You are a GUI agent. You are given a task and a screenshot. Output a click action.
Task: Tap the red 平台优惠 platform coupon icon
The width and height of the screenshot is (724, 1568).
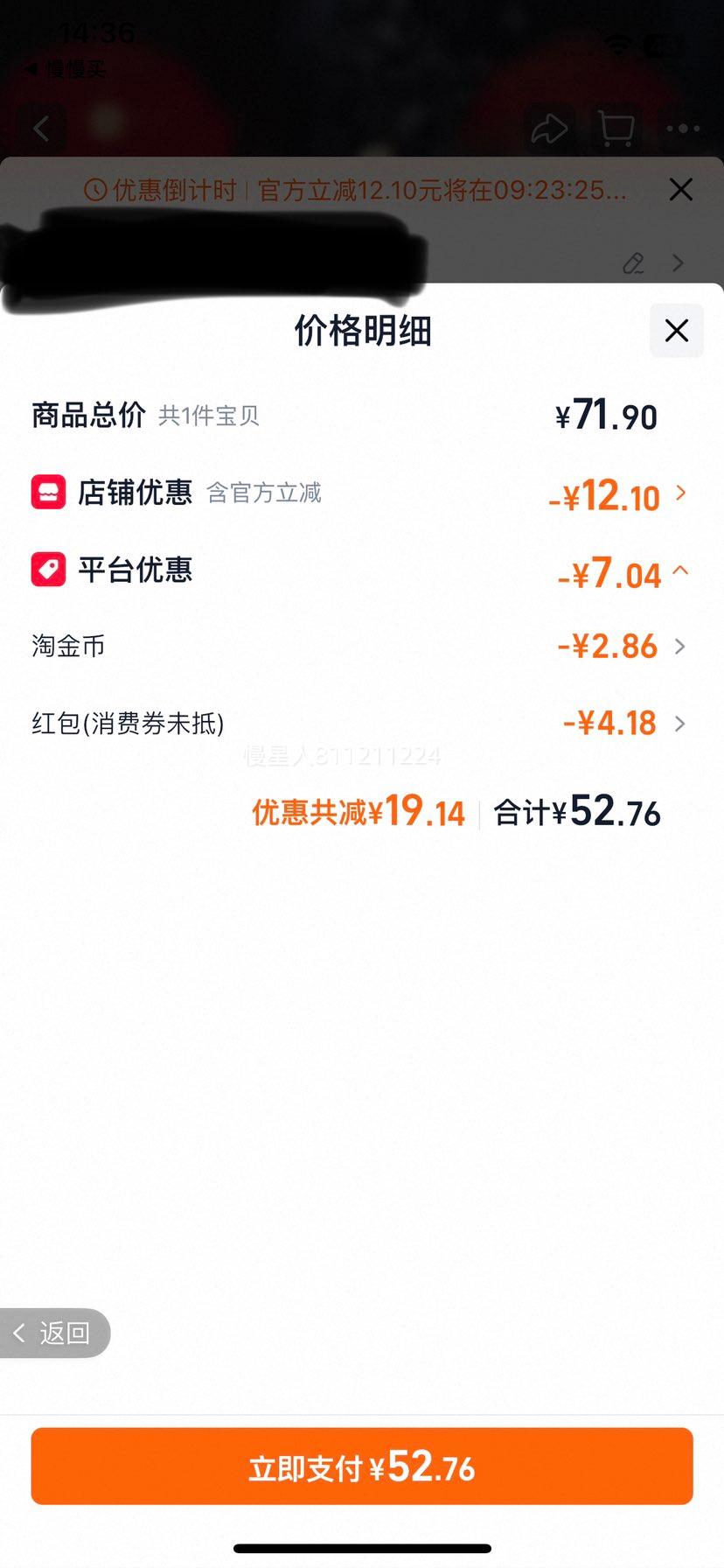click(48, 569)
